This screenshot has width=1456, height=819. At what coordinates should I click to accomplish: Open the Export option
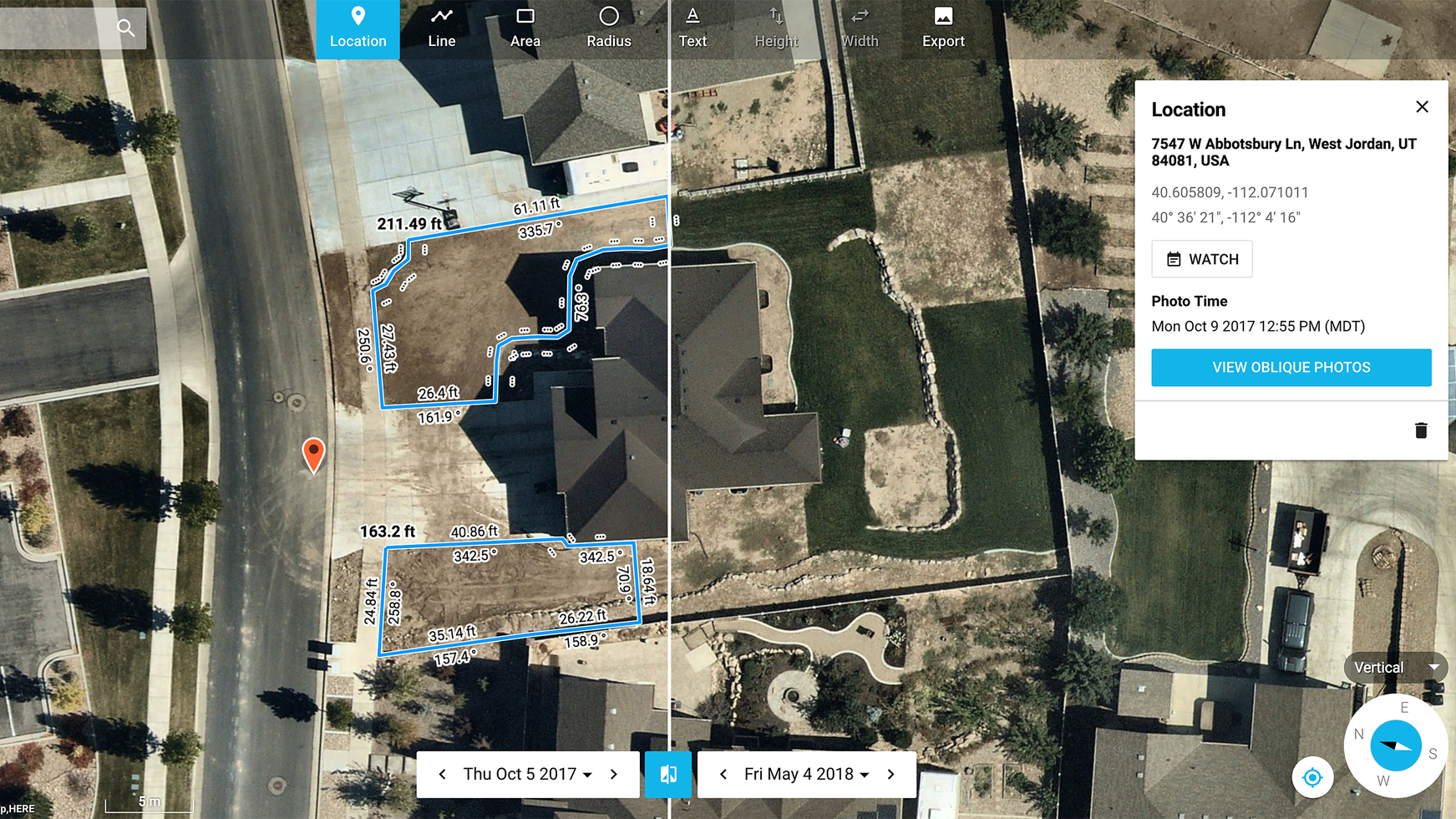(943, 29)
